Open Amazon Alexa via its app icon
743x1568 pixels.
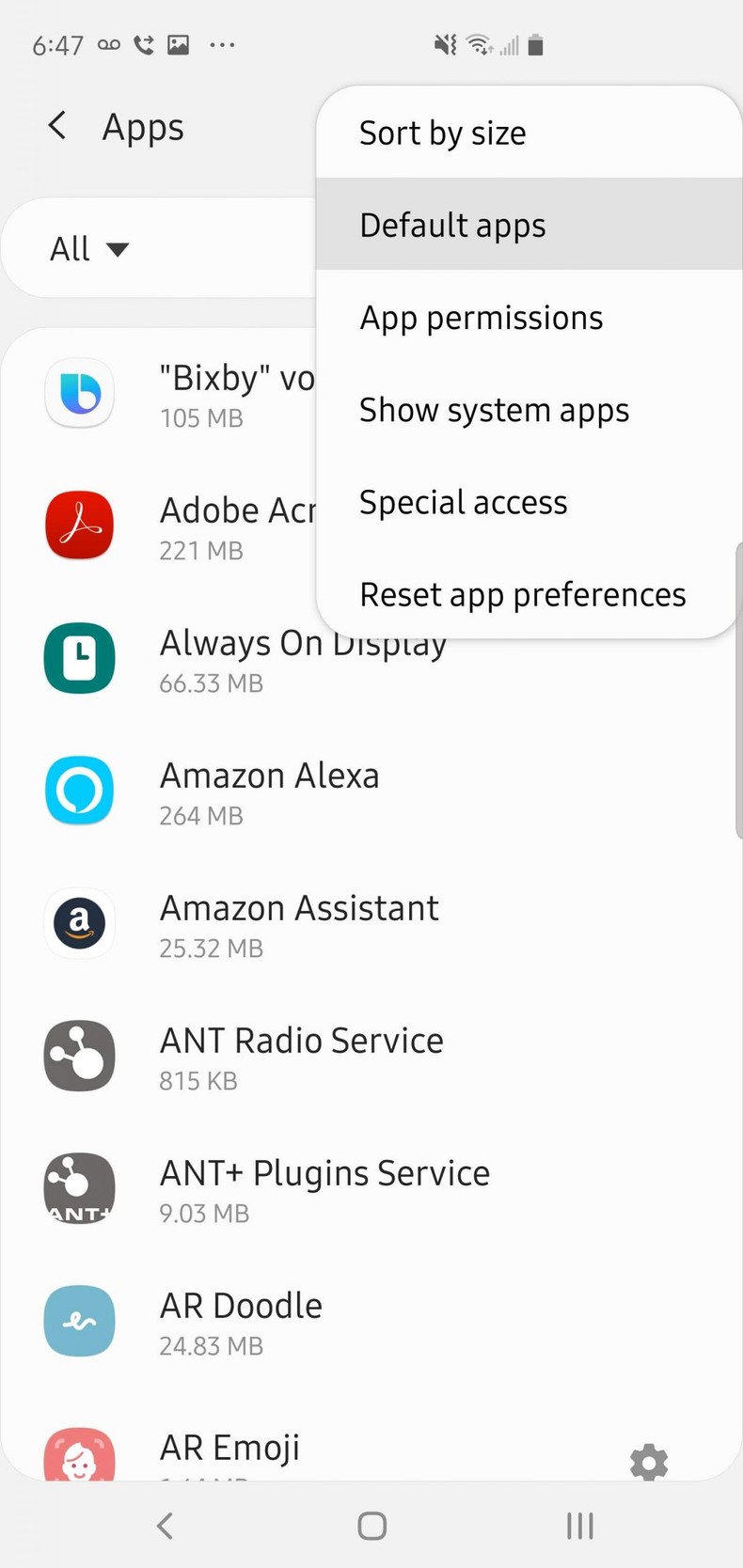[79, 791]
